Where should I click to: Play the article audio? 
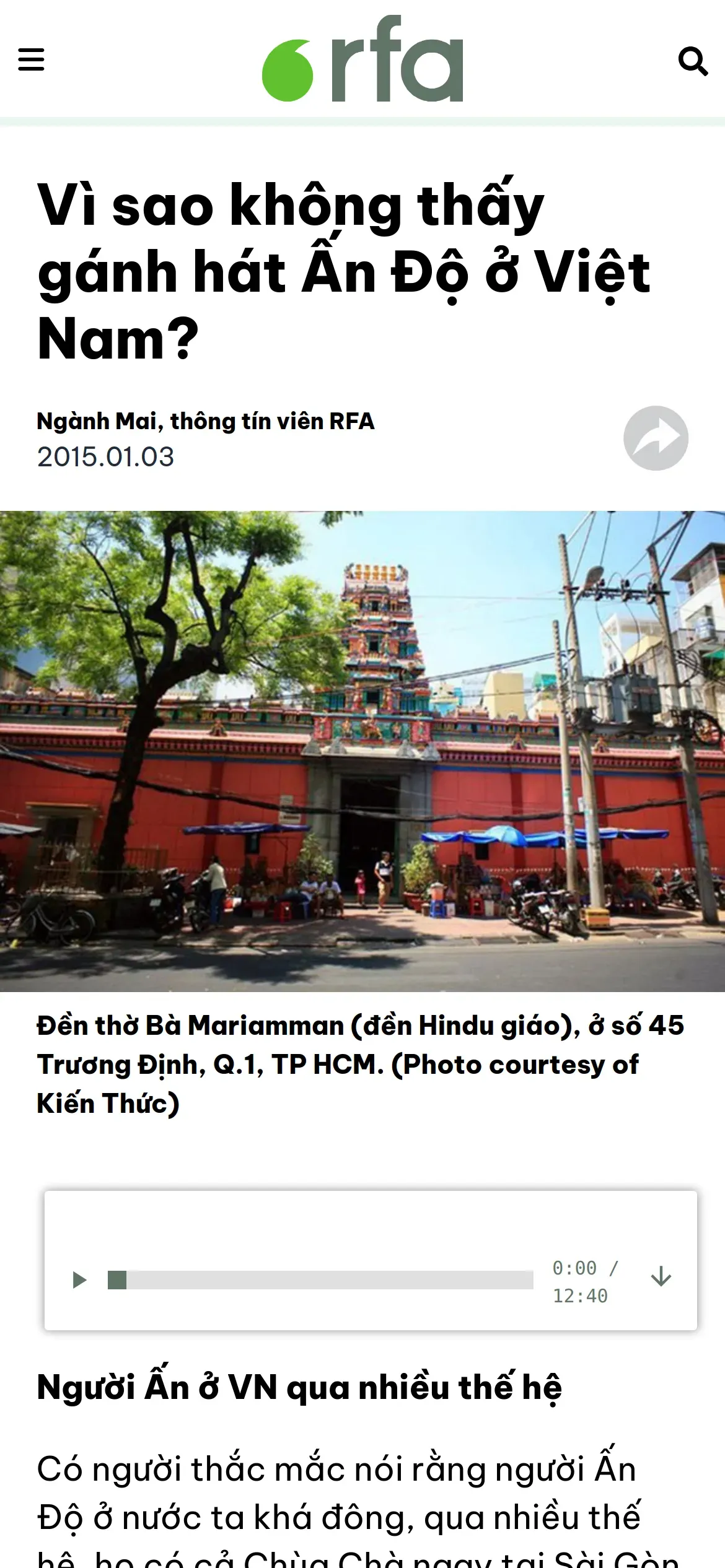pyautogui.click(x=79, y=1279)
